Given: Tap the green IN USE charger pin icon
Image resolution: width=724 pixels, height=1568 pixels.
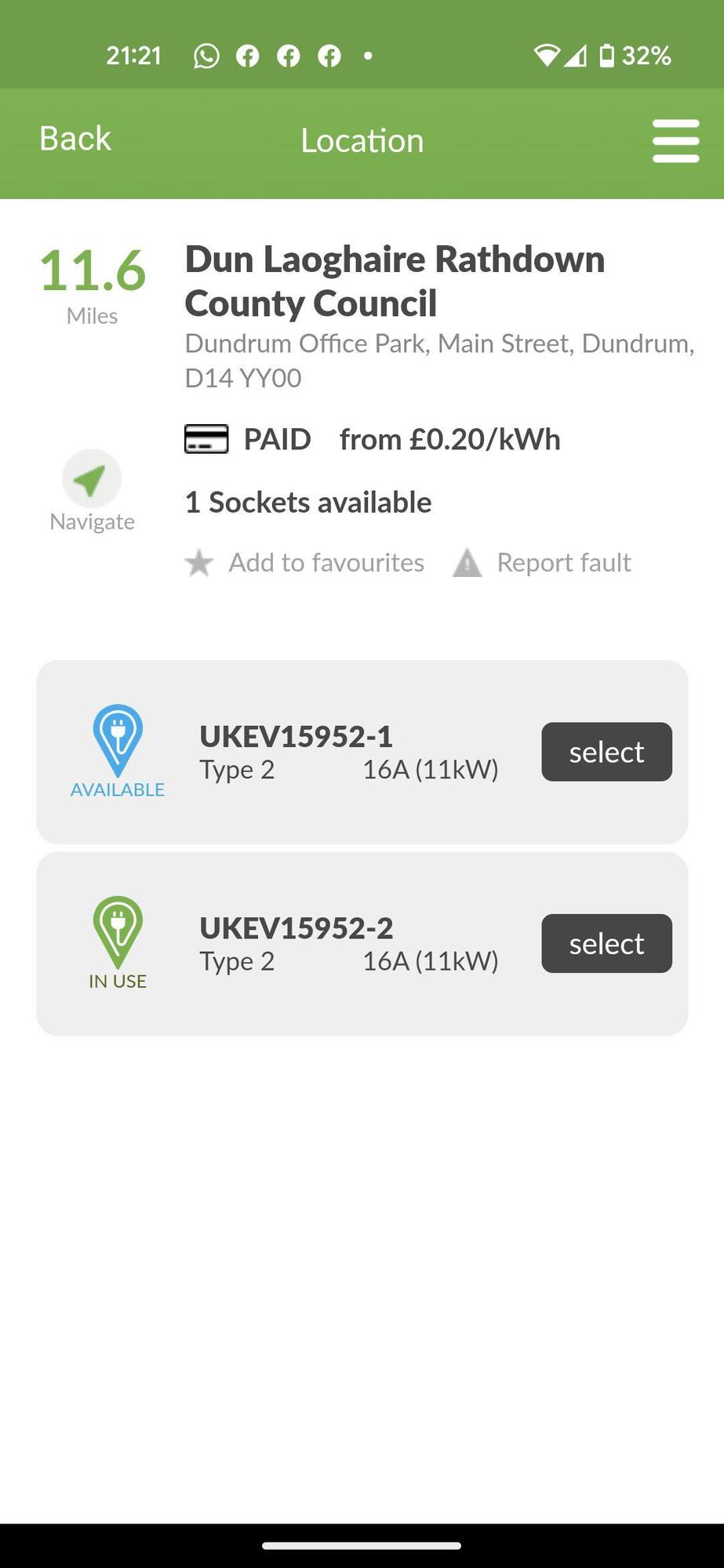Looking at the screenshot, I should tap(118, 929).
